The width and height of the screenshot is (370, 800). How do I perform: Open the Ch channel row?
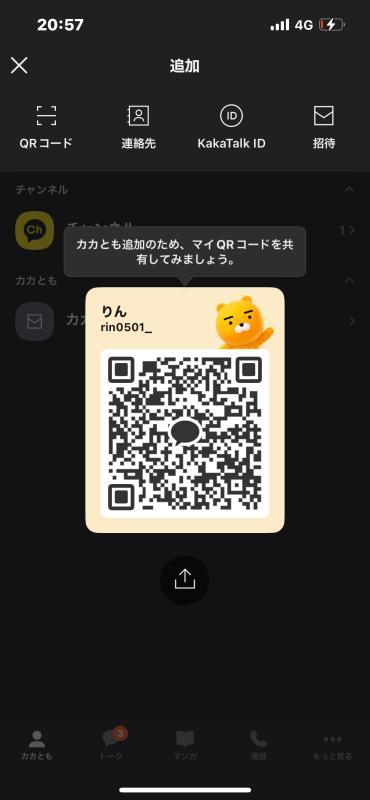click(x=185, y=231)
